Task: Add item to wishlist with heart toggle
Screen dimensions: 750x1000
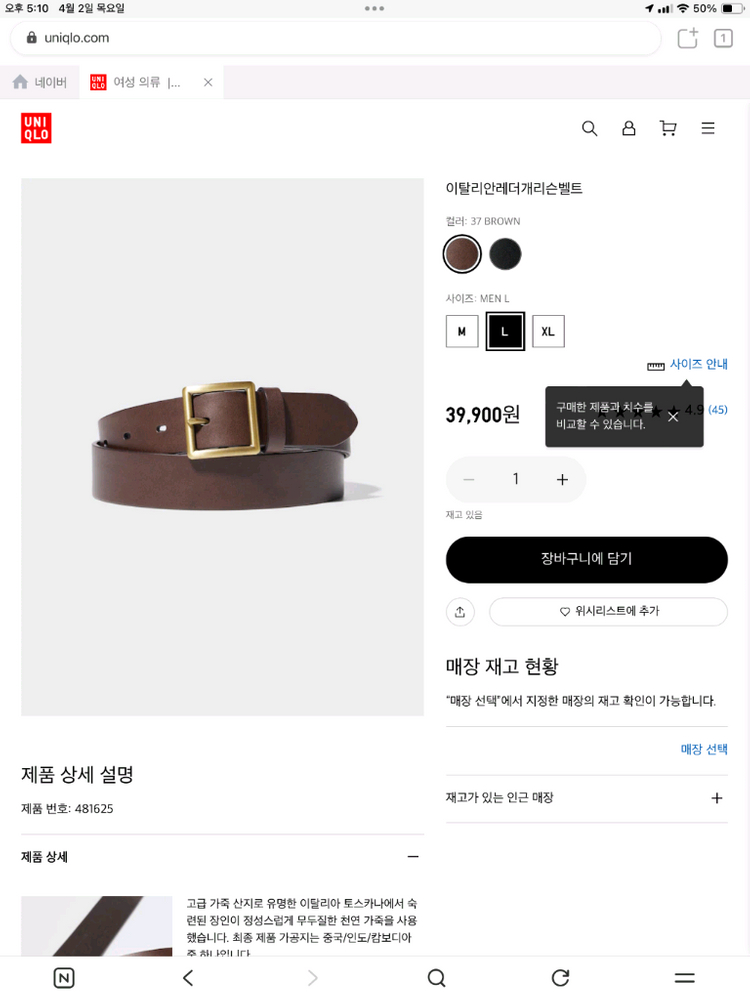Action: pos(608,611)
